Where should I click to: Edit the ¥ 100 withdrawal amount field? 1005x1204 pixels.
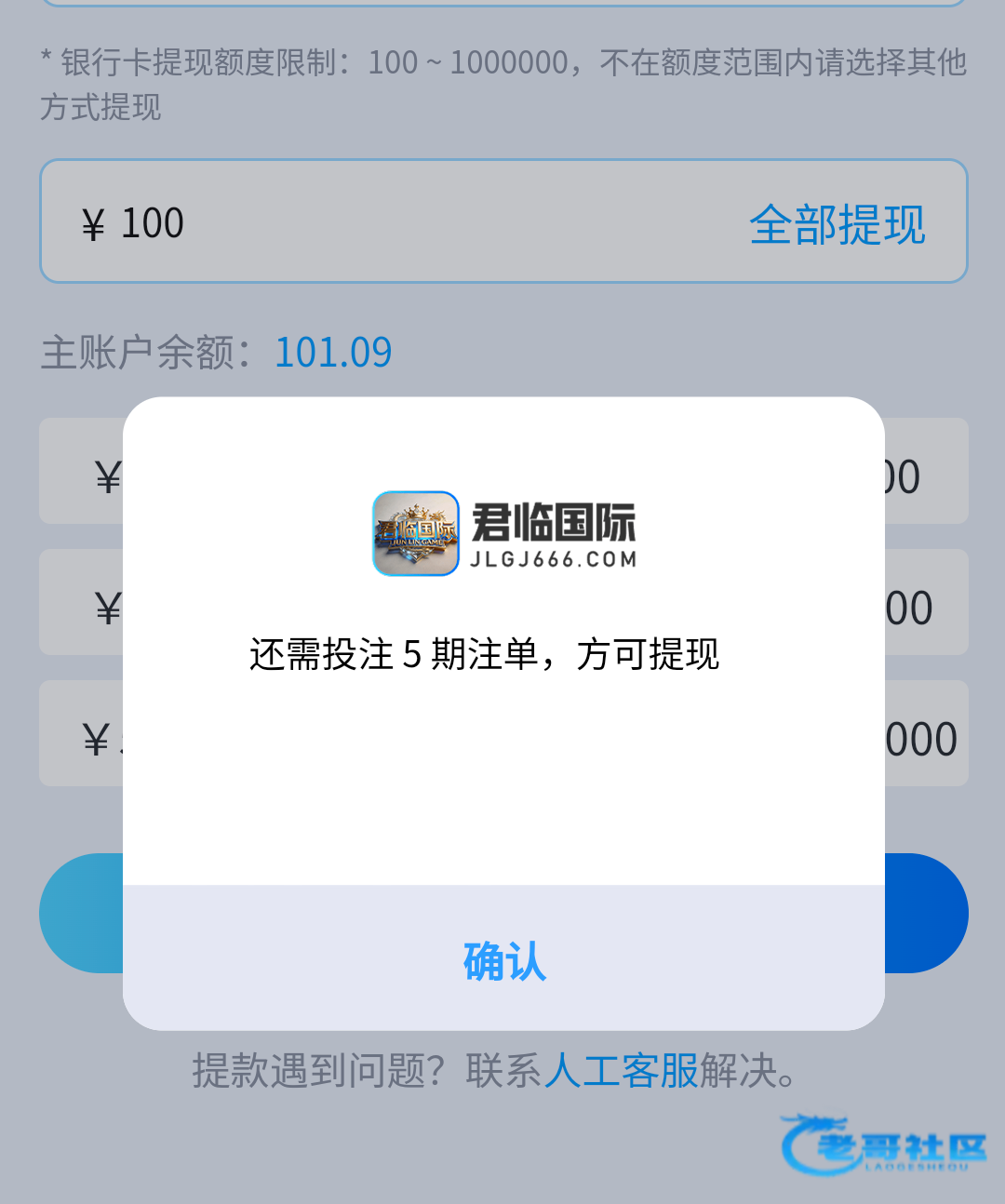(x=503, y=221)
